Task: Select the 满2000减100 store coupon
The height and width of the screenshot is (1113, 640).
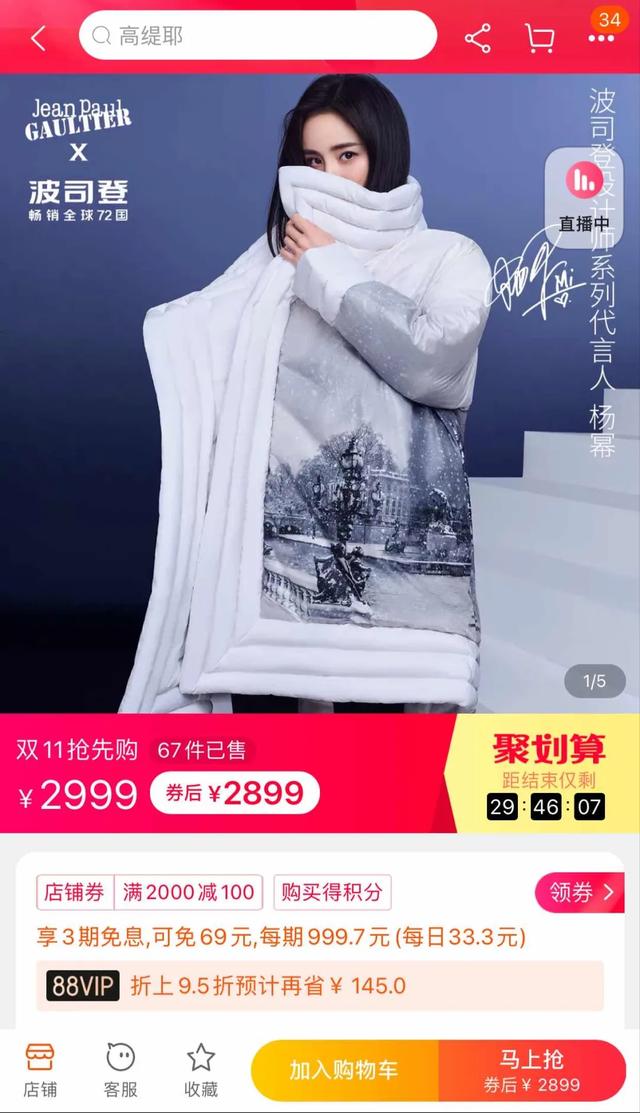Action: coord(188,892)
